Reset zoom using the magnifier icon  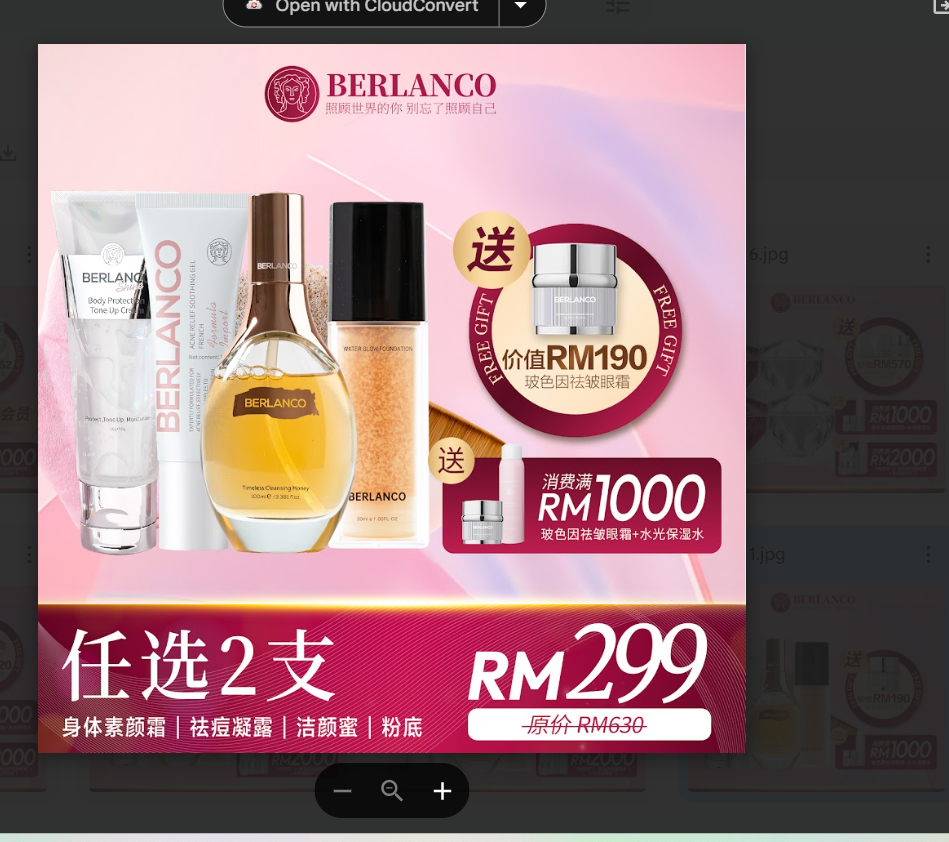click(x=392, y=791)
